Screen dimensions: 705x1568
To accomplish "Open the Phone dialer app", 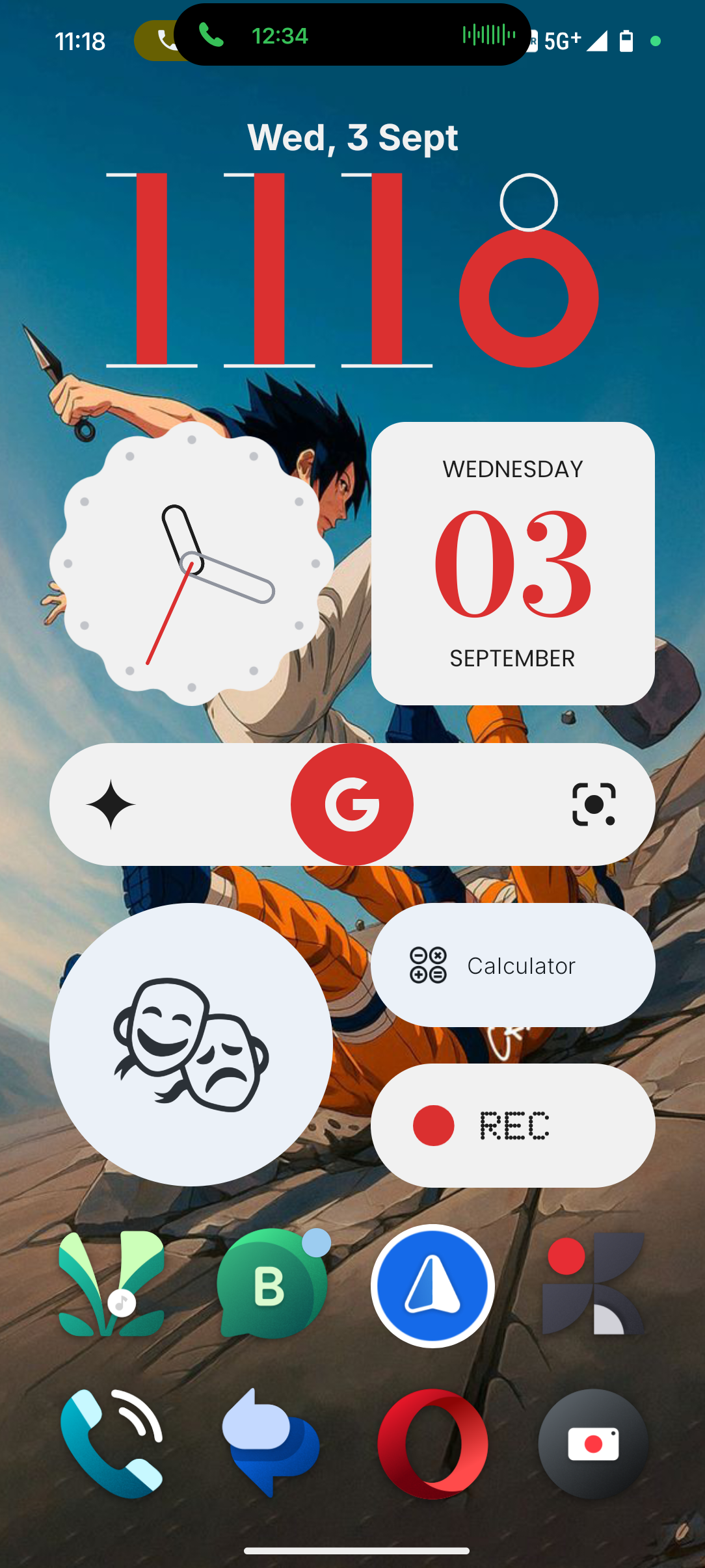I will point(111,1444).
